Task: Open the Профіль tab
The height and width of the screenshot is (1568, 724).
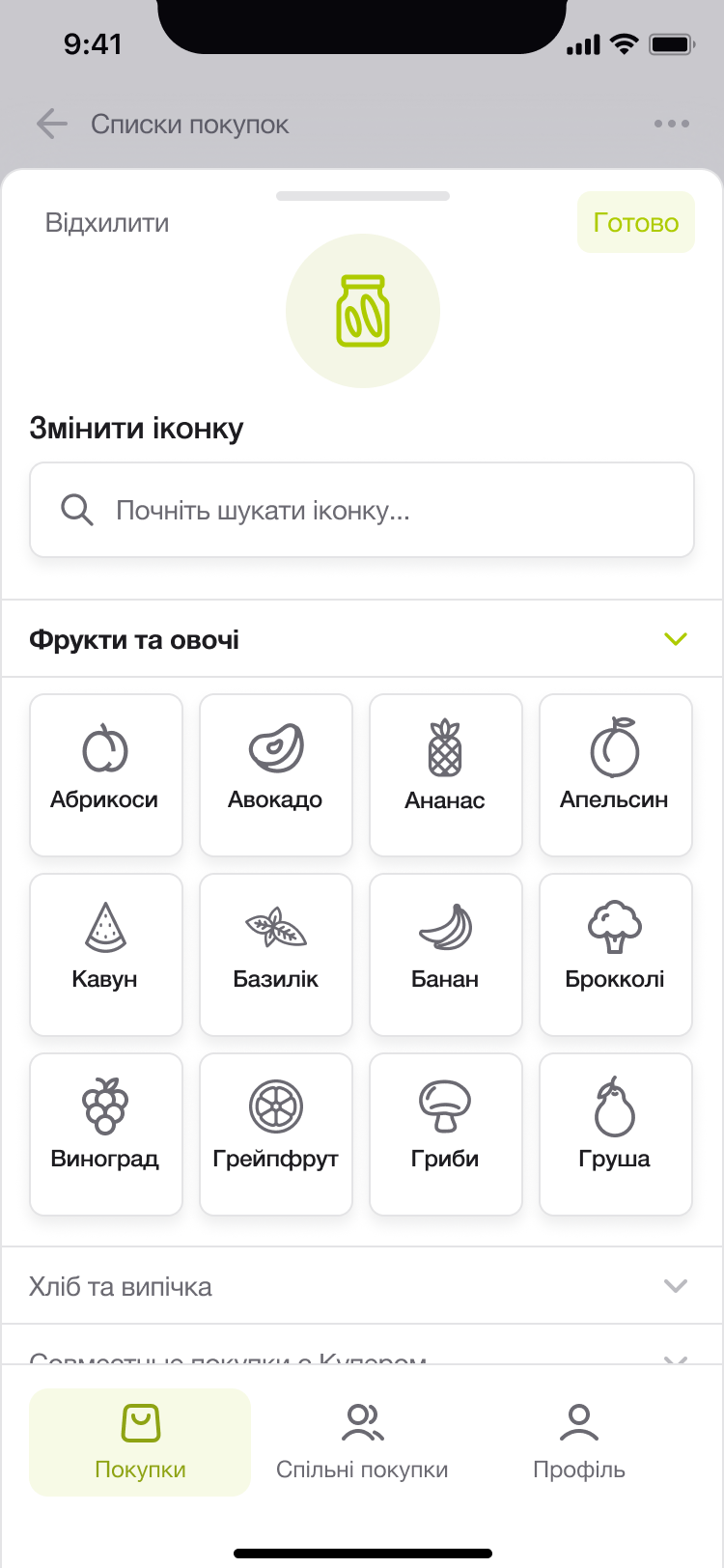Action: coord(579,1442)
